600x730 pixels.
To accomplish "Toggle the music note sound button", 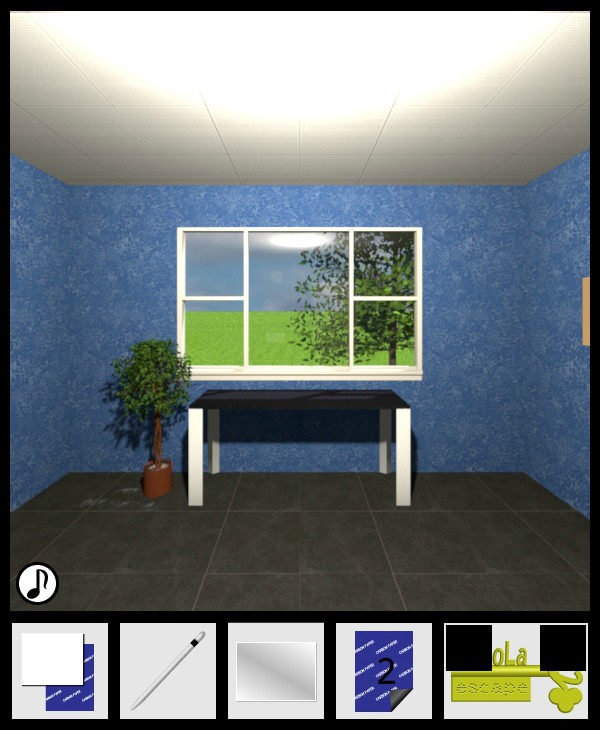I will [37, 583].
